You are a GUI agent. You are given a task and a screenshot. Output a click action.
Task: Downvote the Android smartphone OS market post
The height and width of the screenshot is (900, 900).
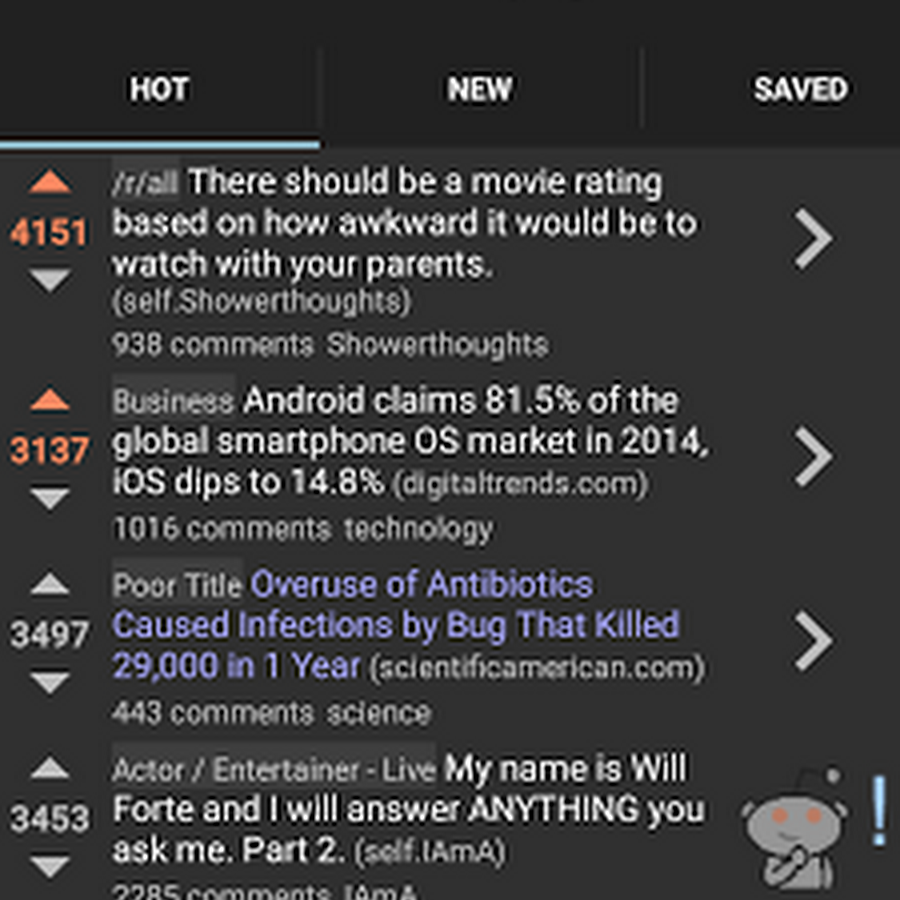(x=50, y=497)
